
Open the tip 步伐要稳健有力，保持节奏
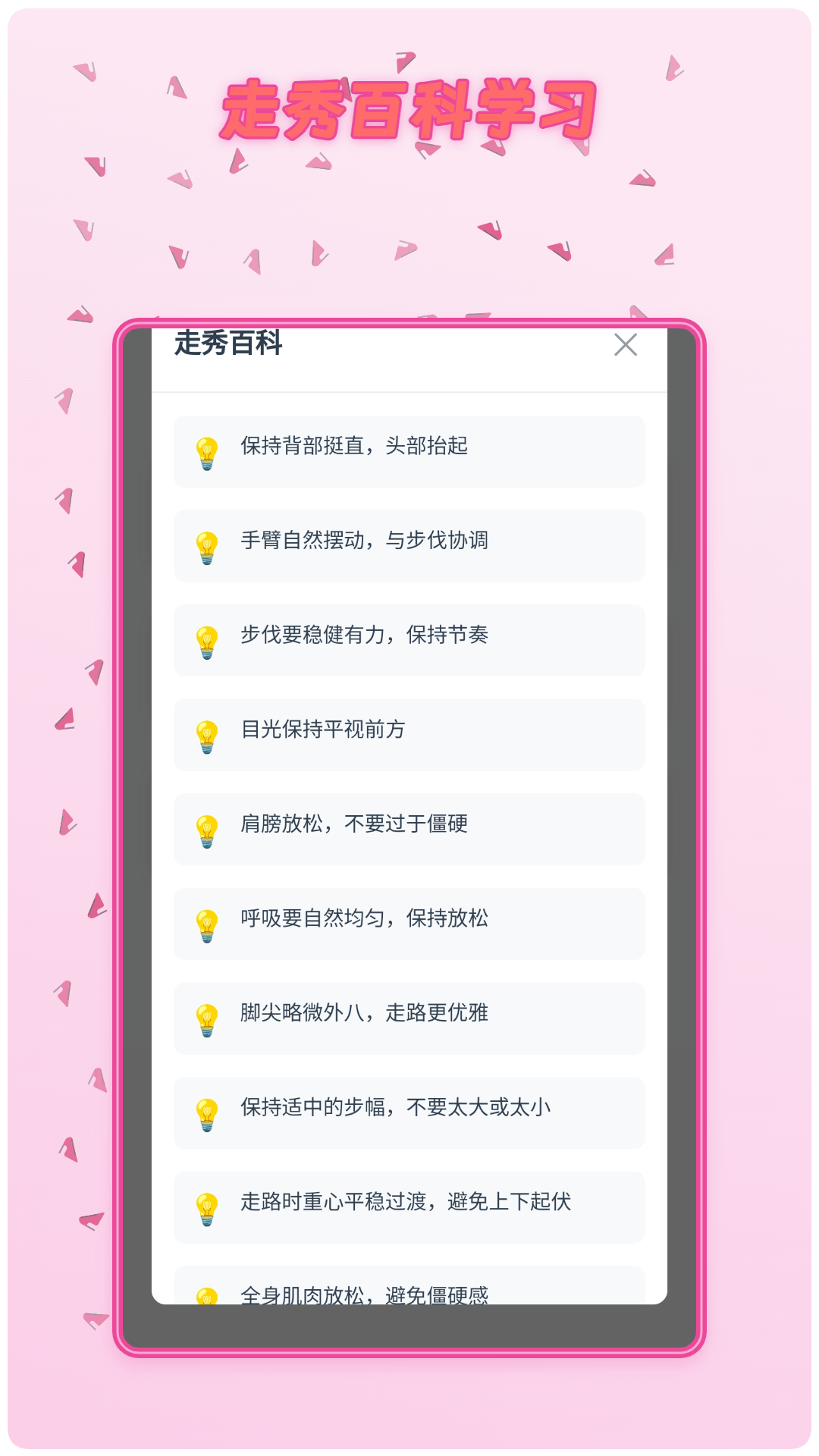click(x=409, y=639)
